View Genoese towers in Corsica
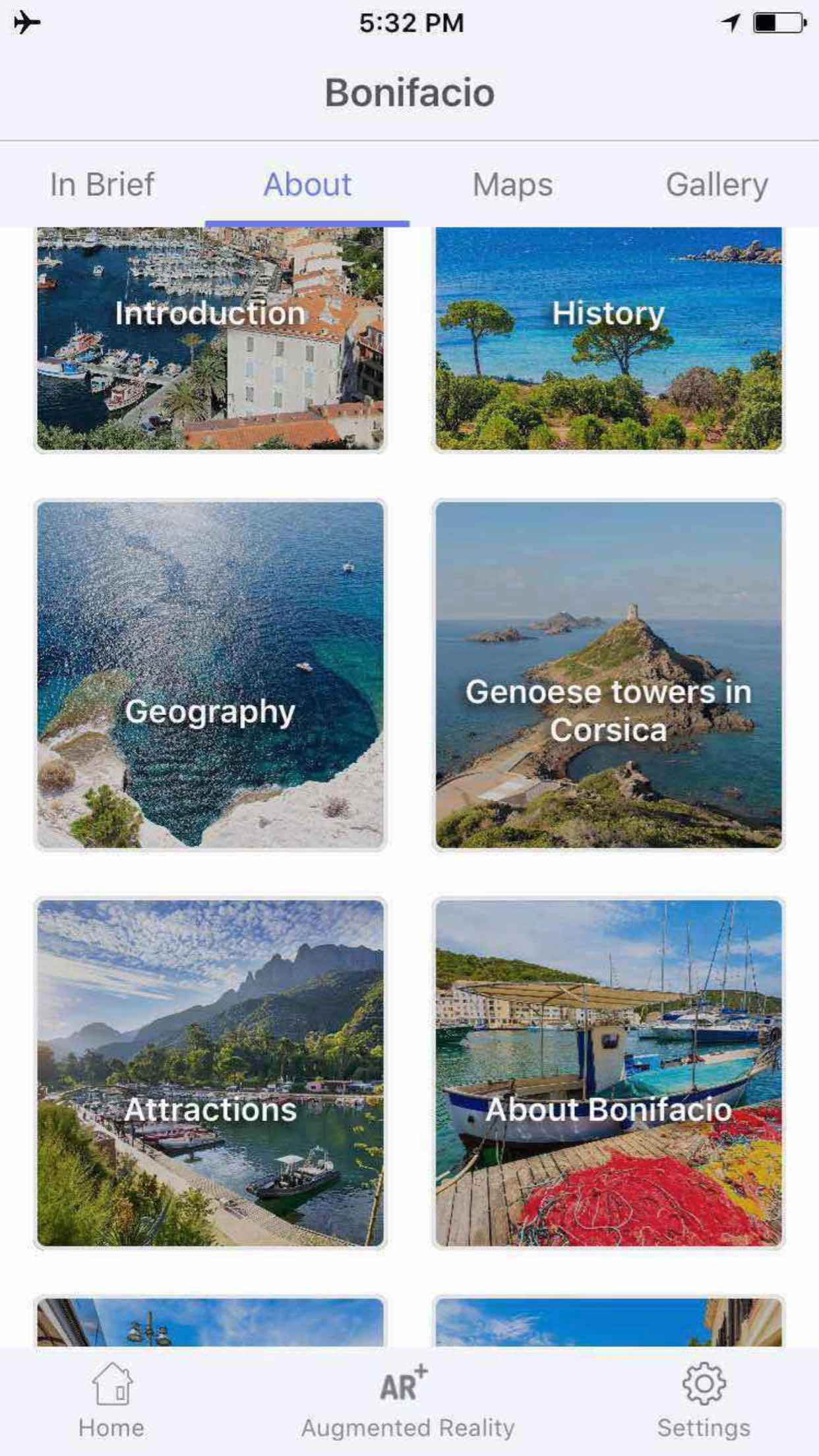 pyautogui.click(x=608, y=675)
